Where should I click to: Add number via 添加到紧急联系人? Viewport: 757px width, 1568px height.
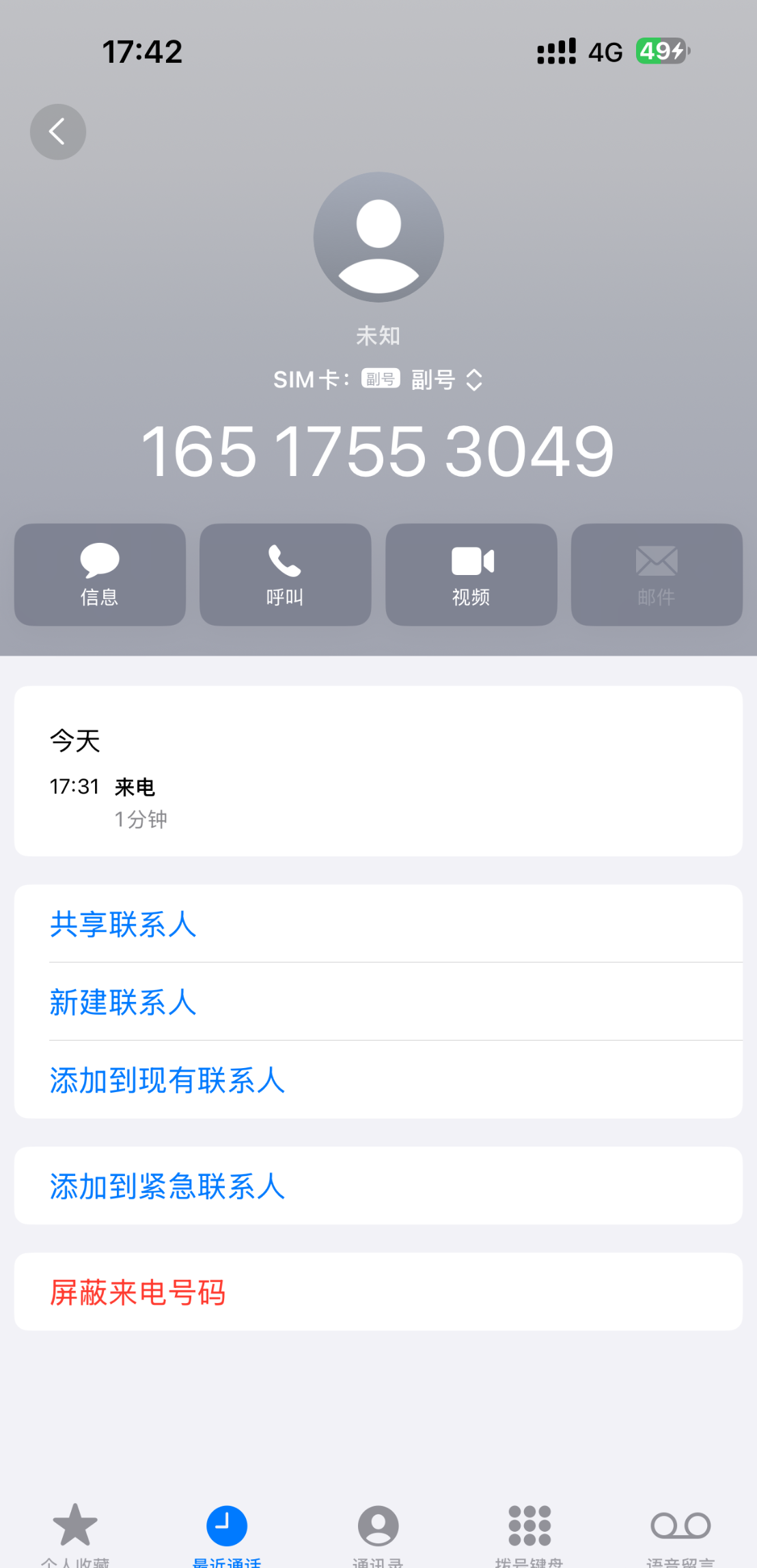167,1186
